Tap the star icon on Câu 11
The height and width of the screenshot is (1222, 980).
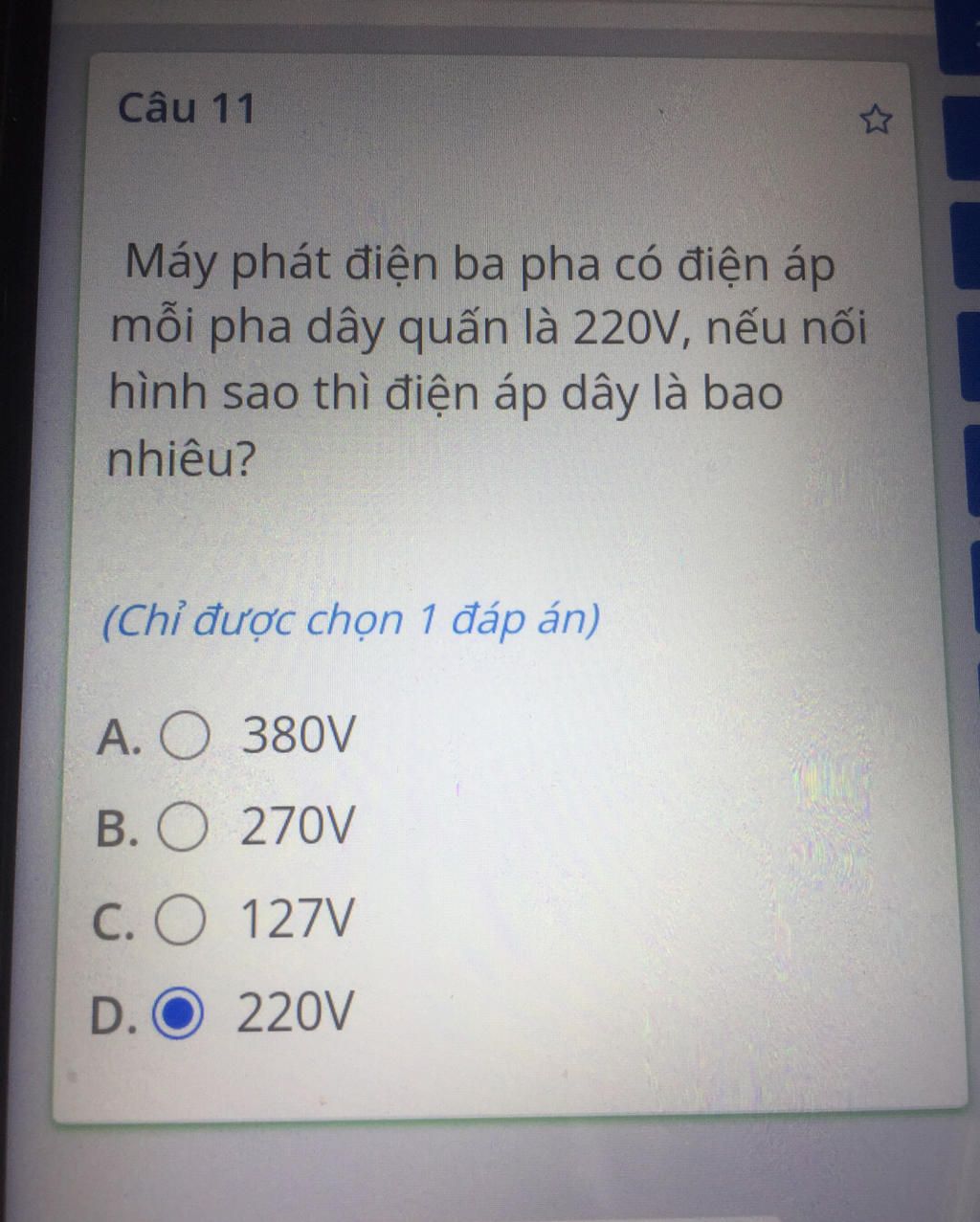(x=875, y=122)
